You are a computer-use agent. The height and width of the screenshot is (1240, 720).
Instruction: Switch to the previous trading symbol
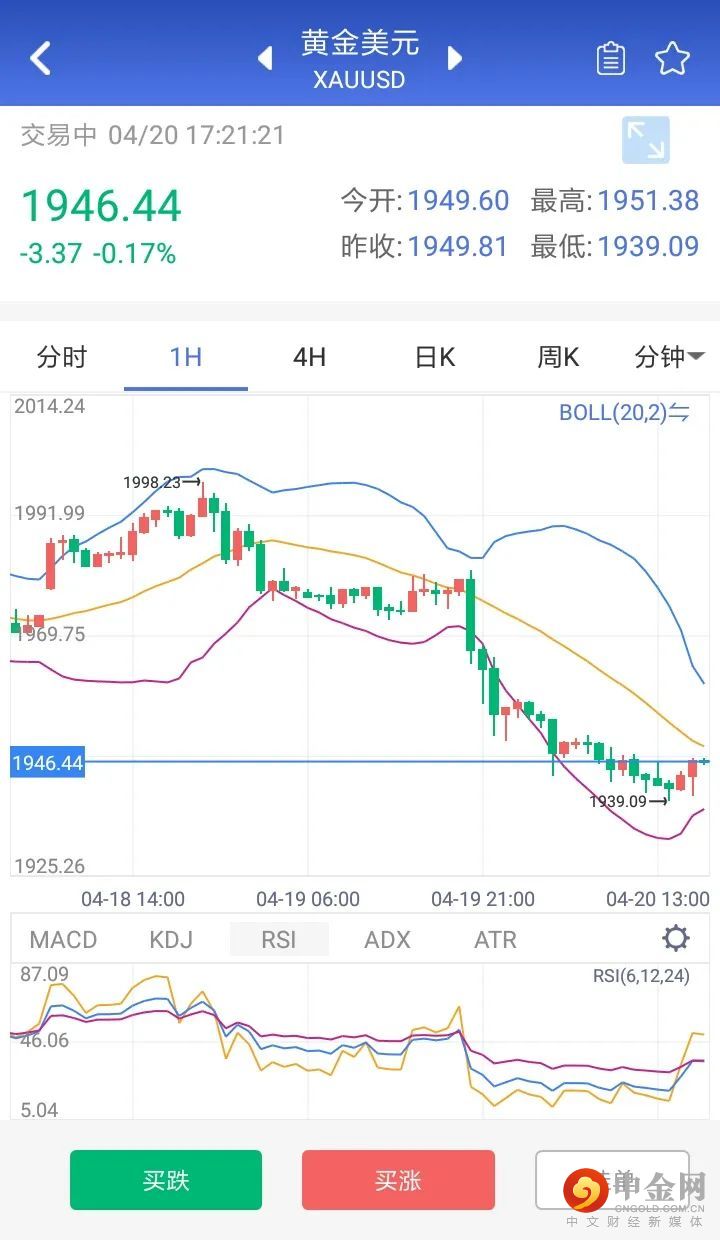(265, 58)
